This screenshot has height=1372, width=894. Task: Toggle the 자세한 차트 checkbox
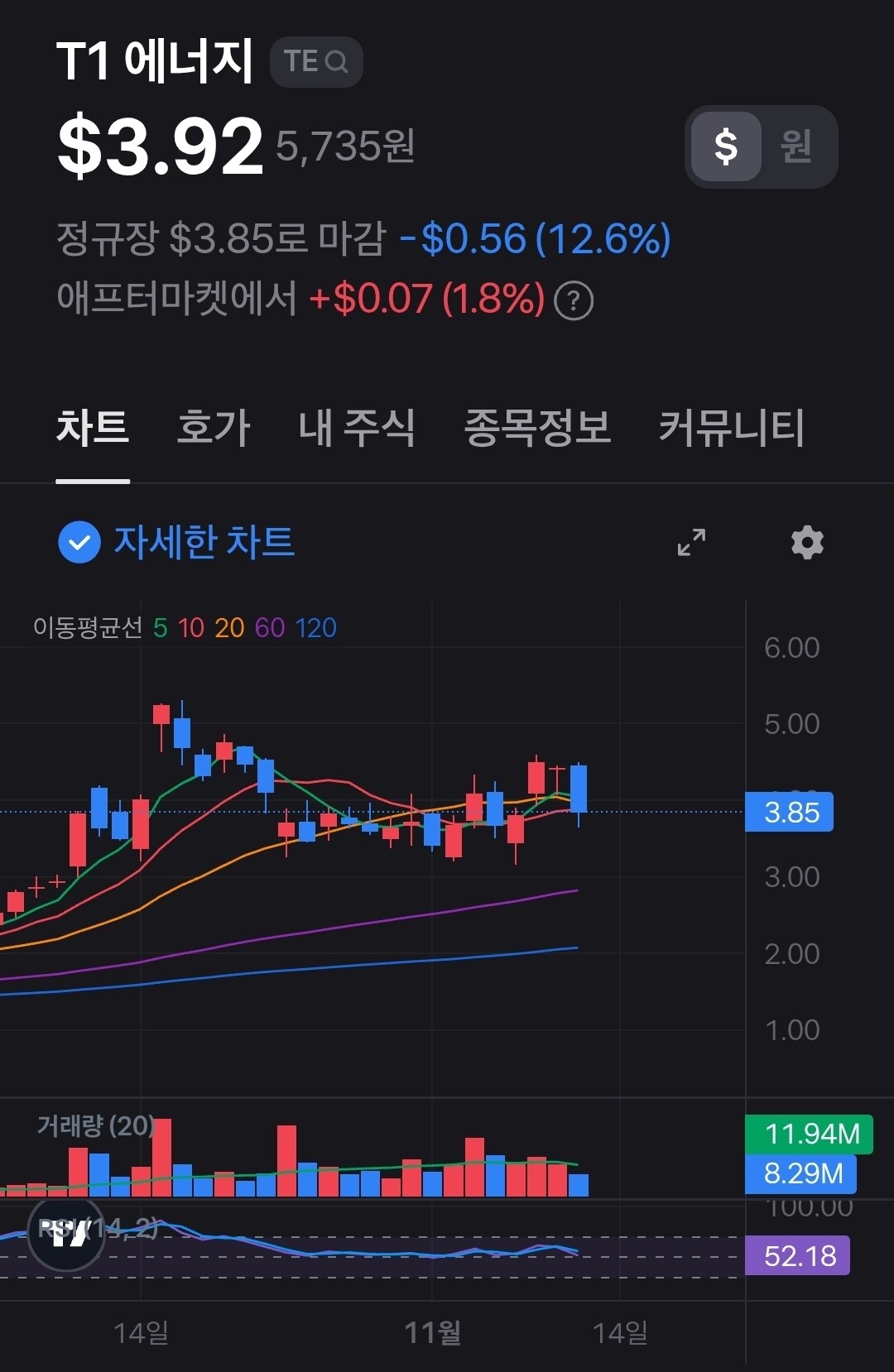[79, 543]
